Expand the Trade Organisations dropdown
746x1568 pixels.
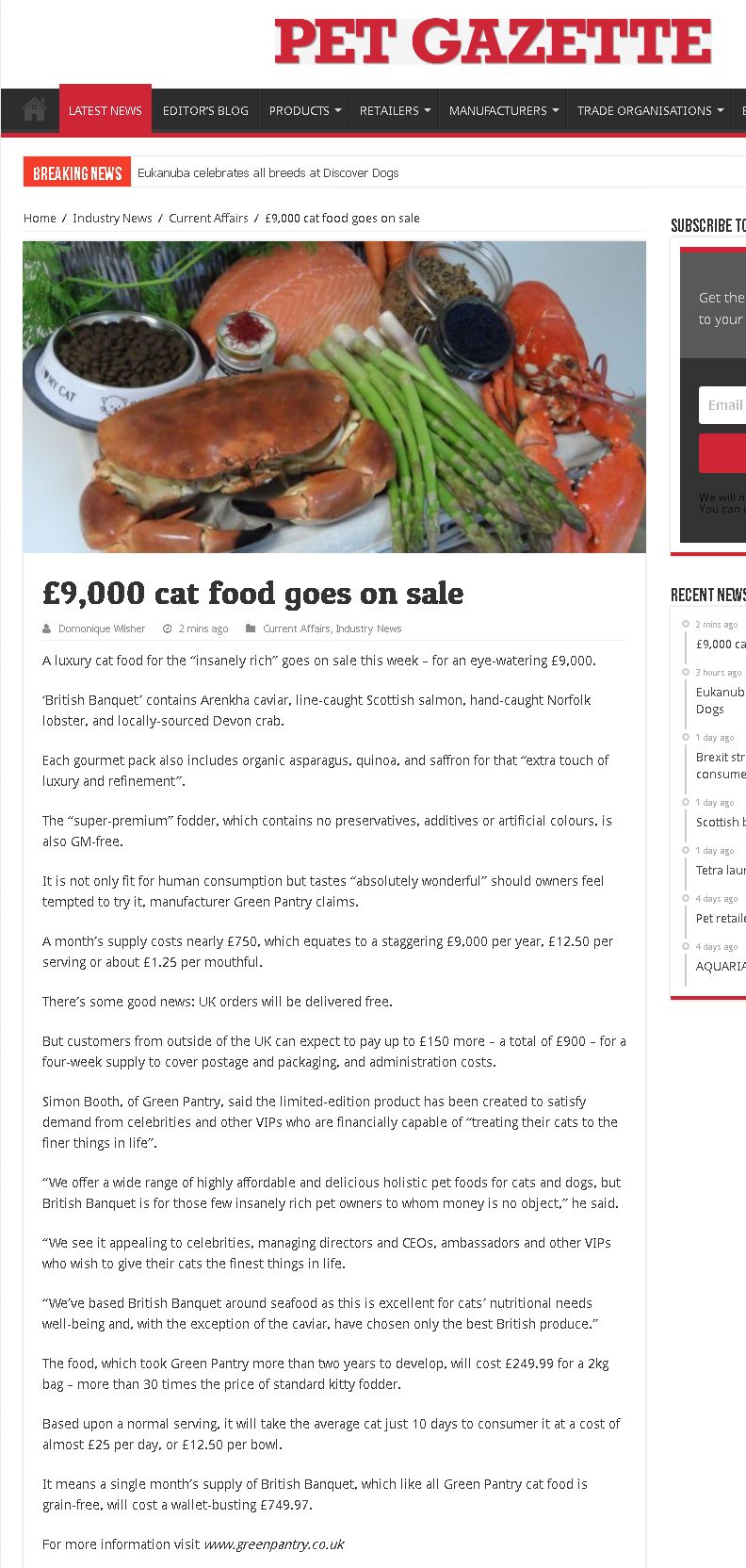click(x=650, y=110)
